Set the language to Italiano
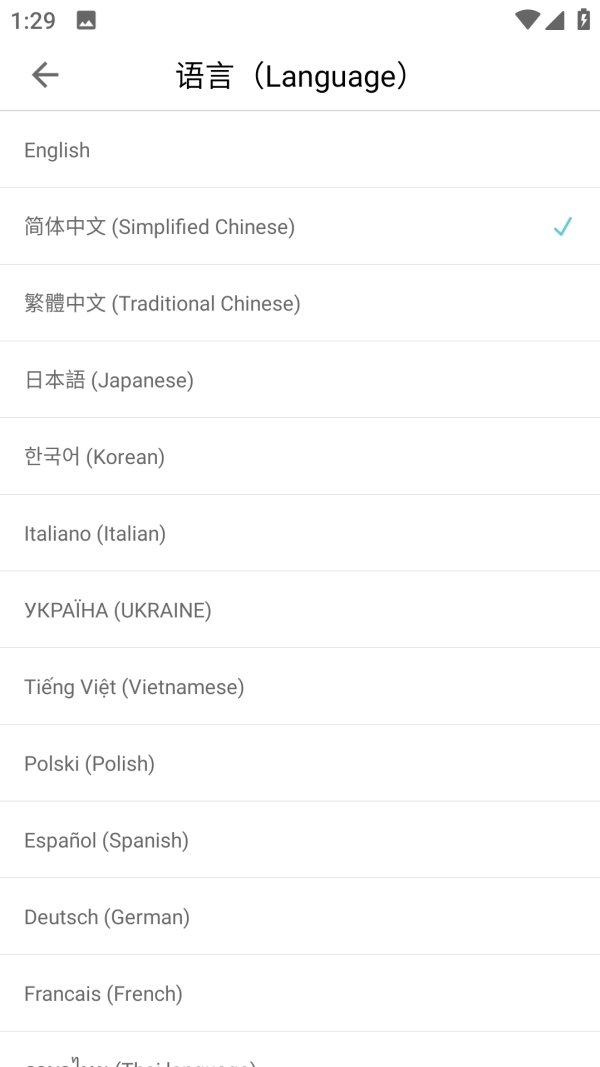This screenshot has width=600, height=1067. (95, 534)
